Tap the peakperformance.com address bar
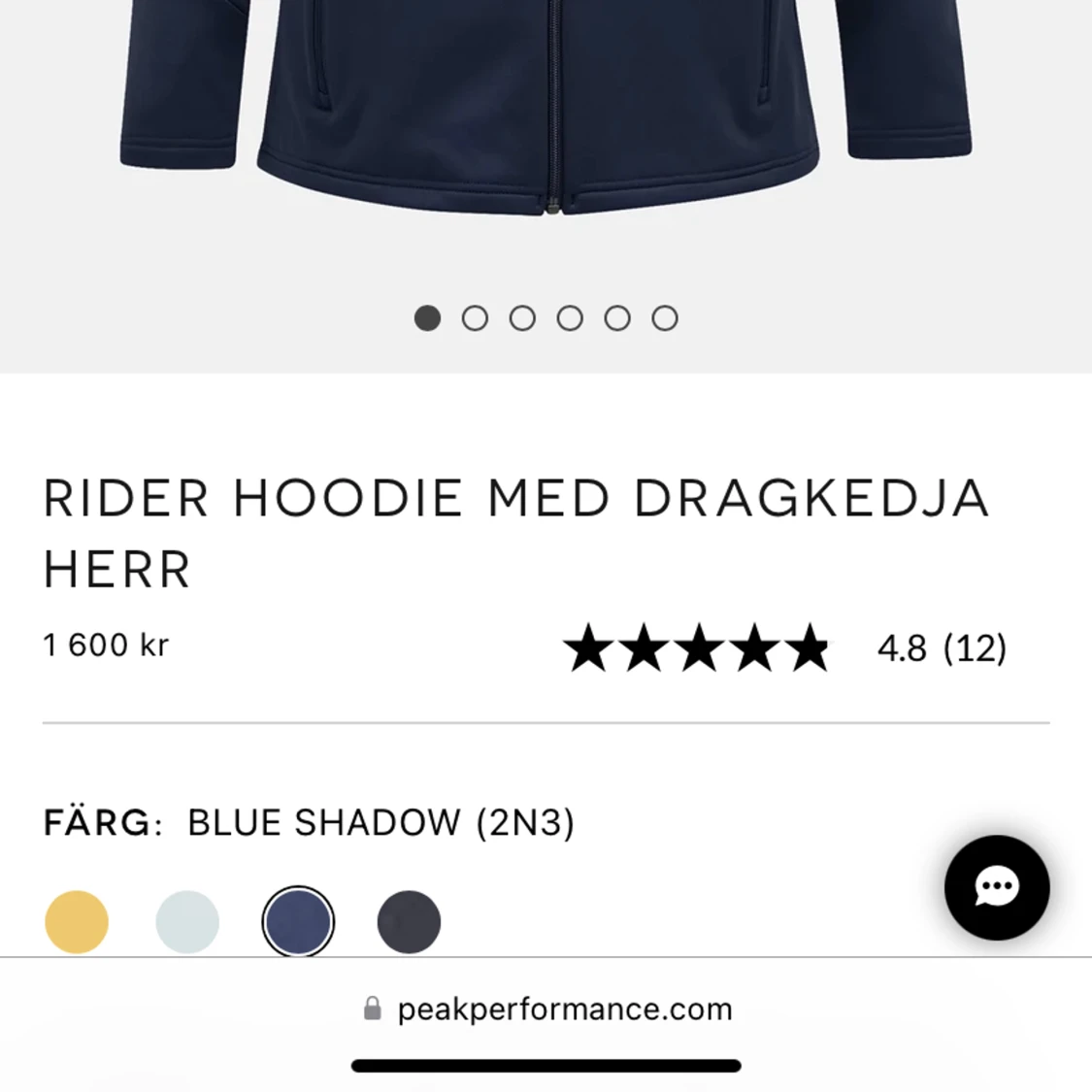The width and height of the screenshot is (1092, 1092). [x=546, y=1009]
